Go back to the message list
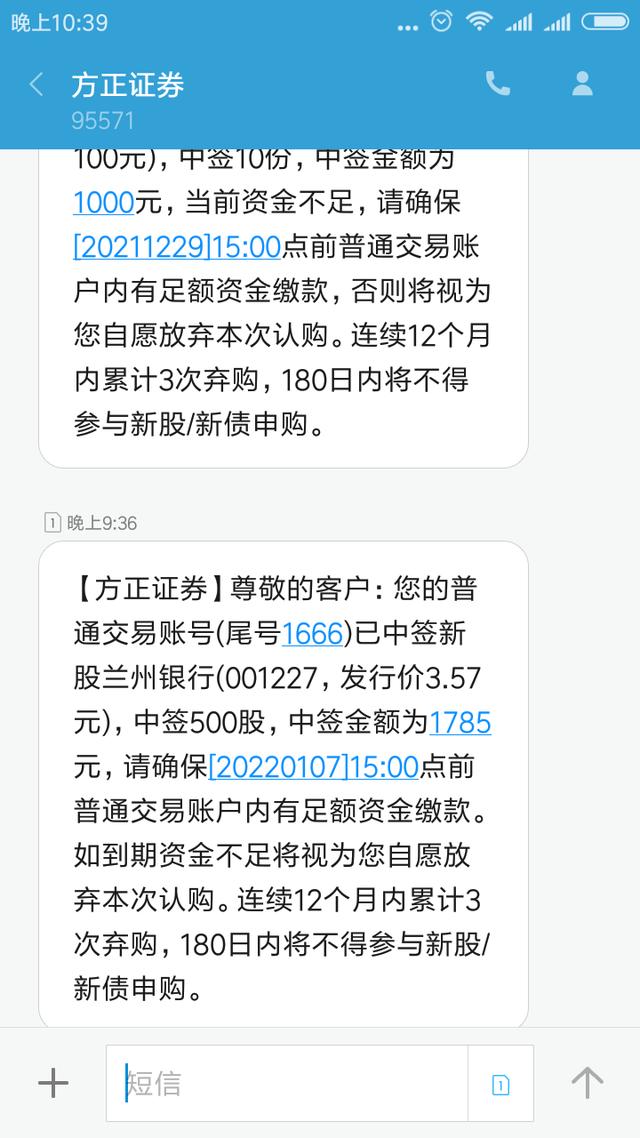This screenshot has width=640, height=1138. (x=36, y=85)
